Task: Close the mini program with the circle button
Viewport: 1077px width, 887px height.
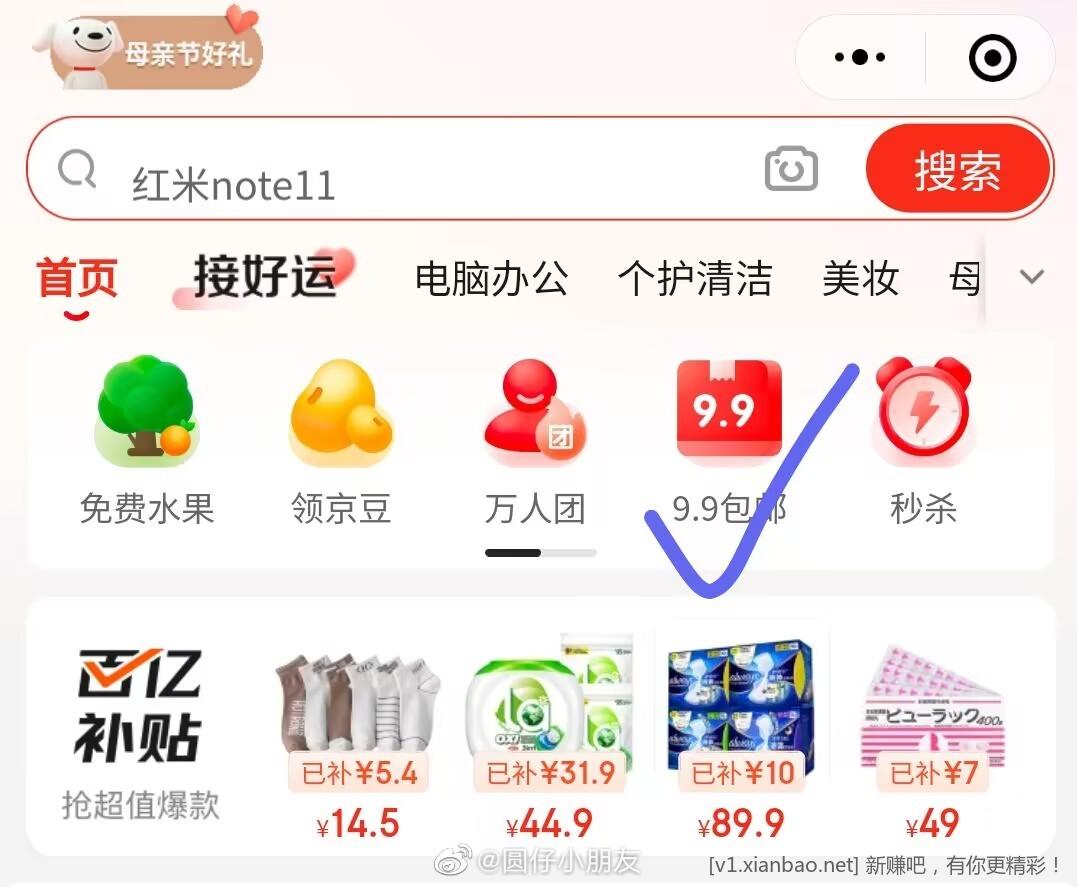Action: tap(992, 57)
